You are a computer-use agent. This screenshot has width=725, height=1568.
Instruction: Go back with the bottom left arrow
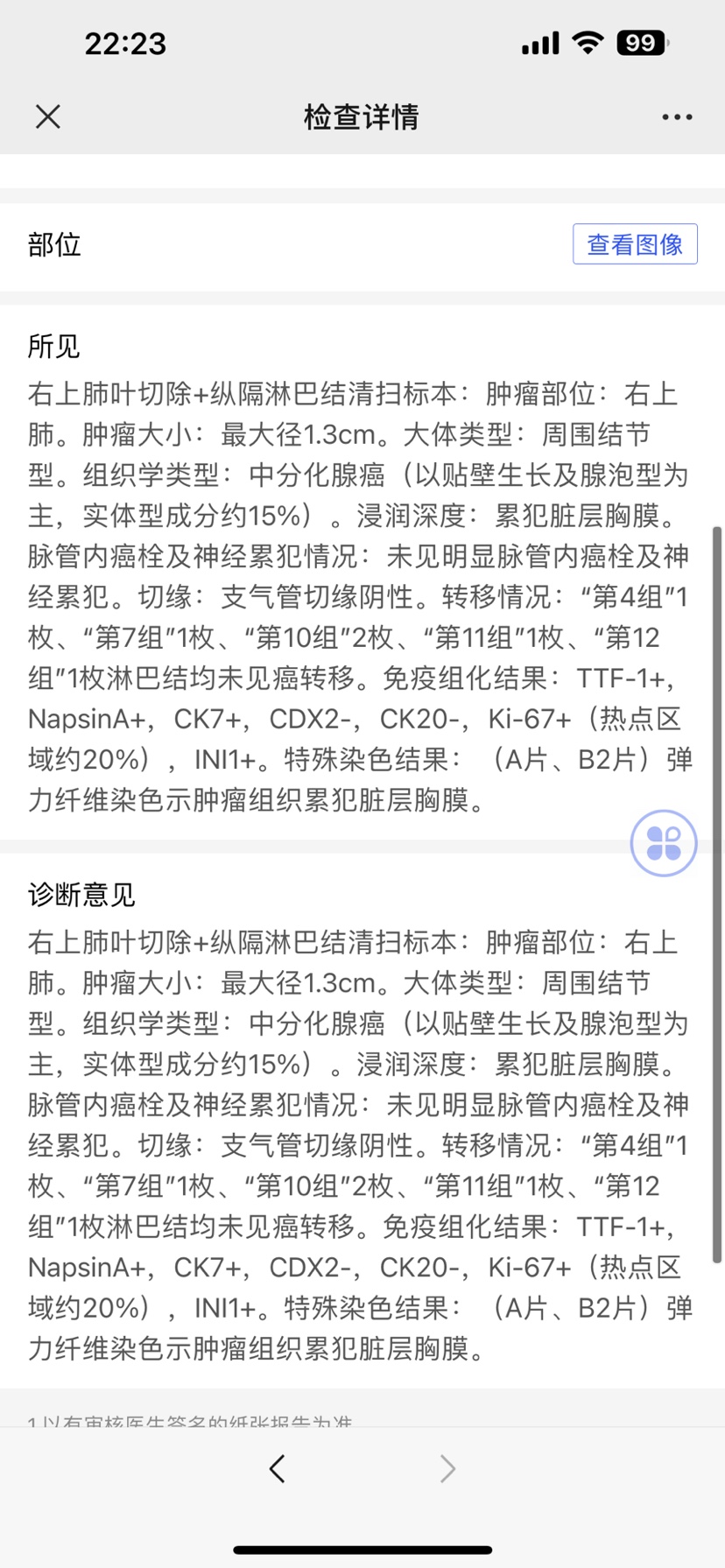click(x=278, y=1468)
